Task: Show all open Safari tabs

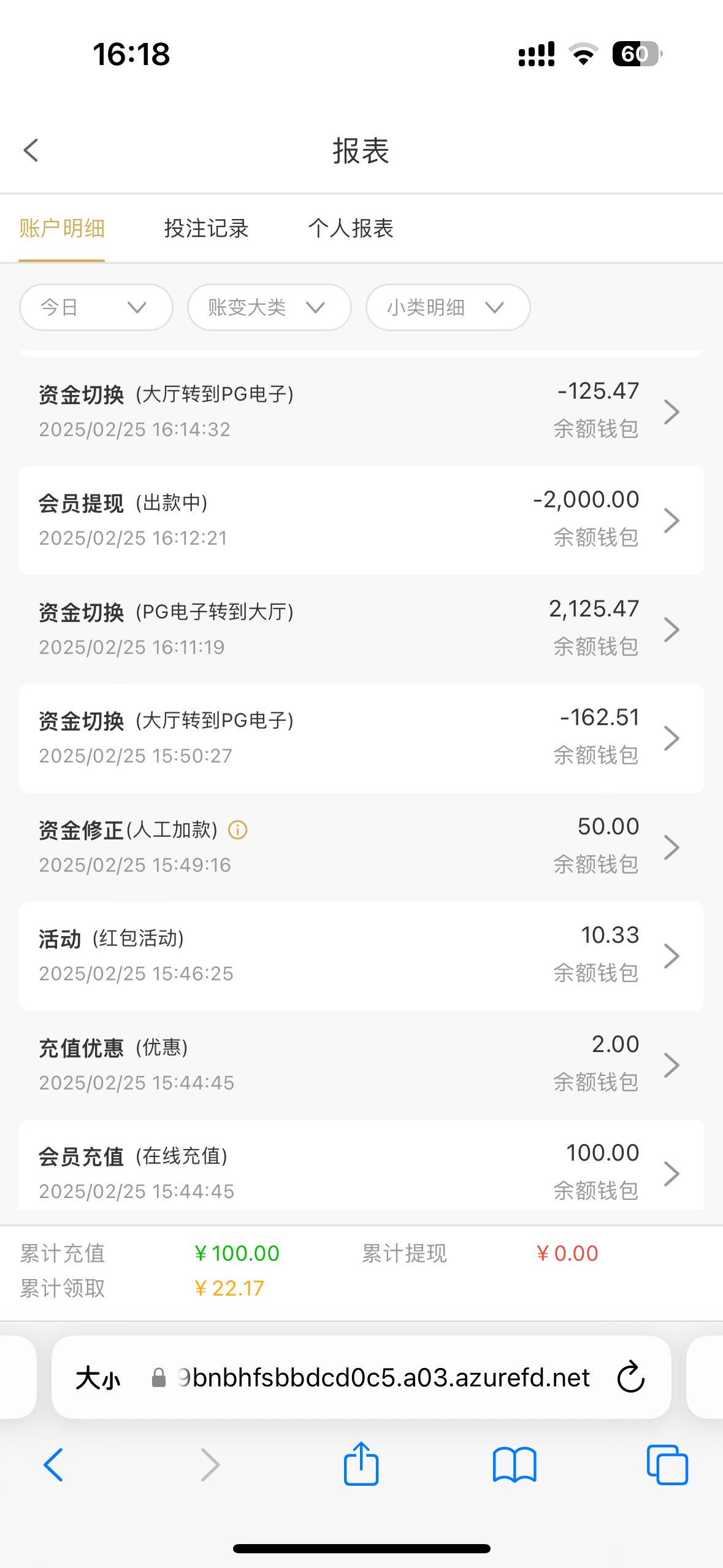Action: tap(667, 1464)
